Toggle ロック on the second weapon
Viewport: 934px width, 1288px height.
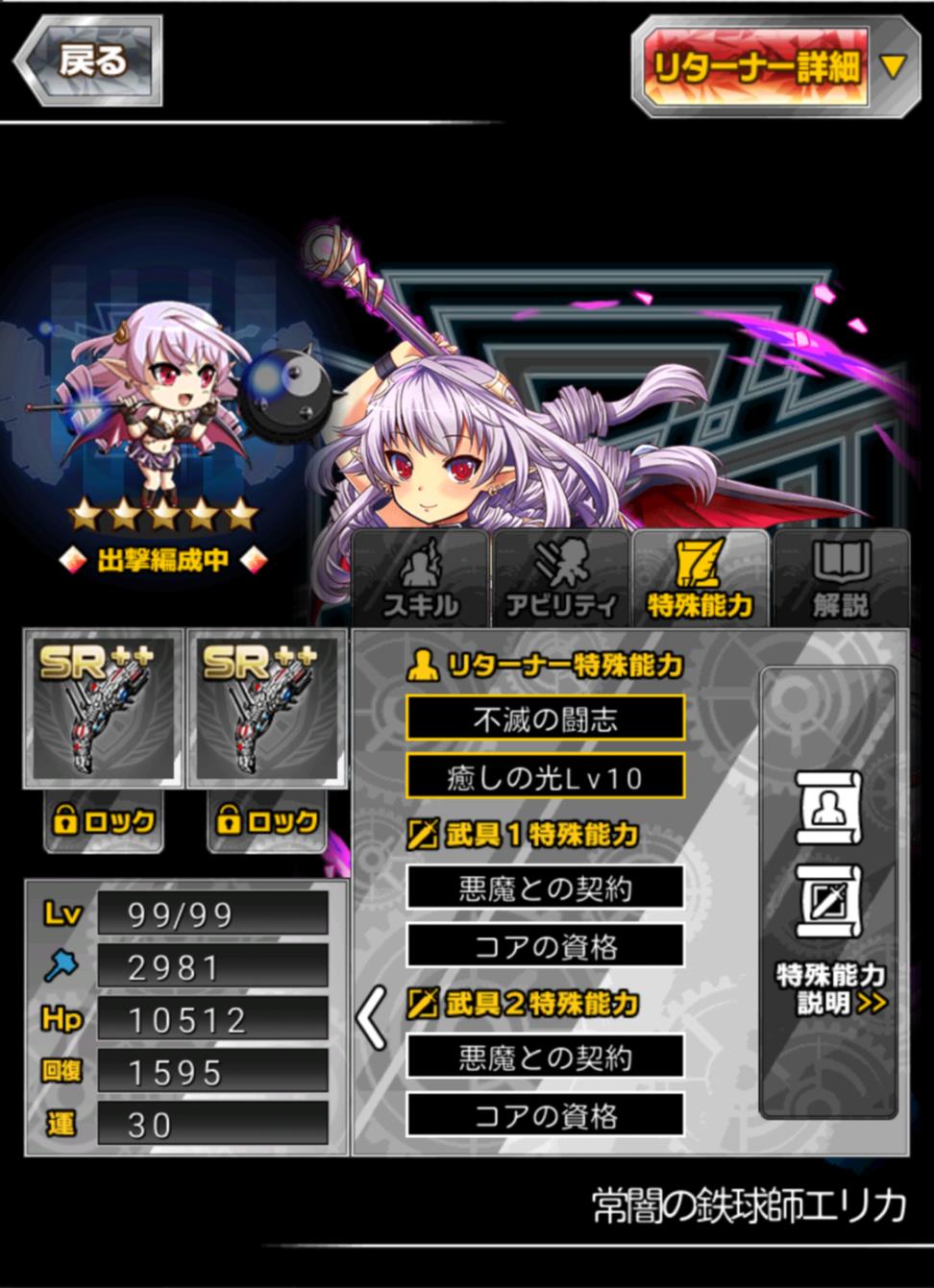(267, 821)
